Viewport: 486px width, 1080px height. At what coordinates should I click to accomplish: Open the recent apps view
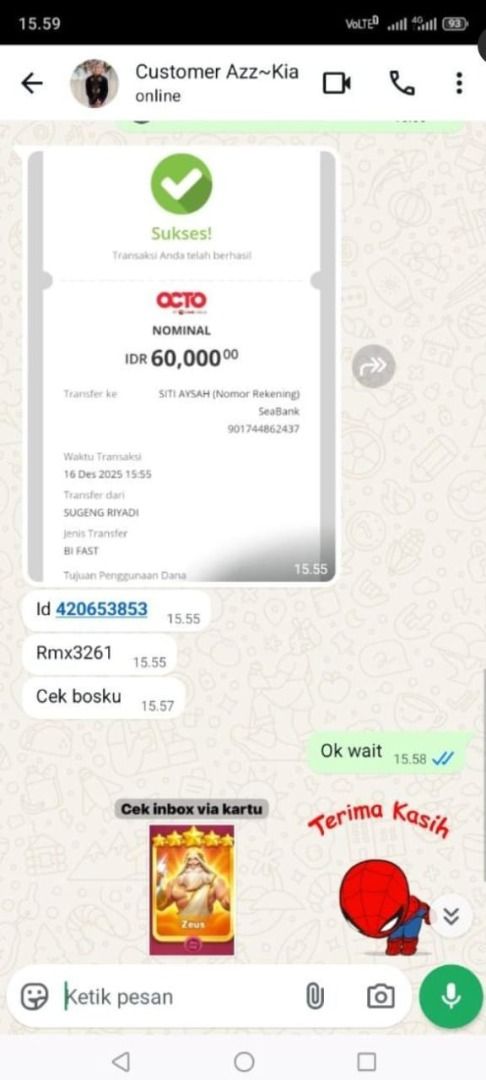click(x=367, y=1061)
